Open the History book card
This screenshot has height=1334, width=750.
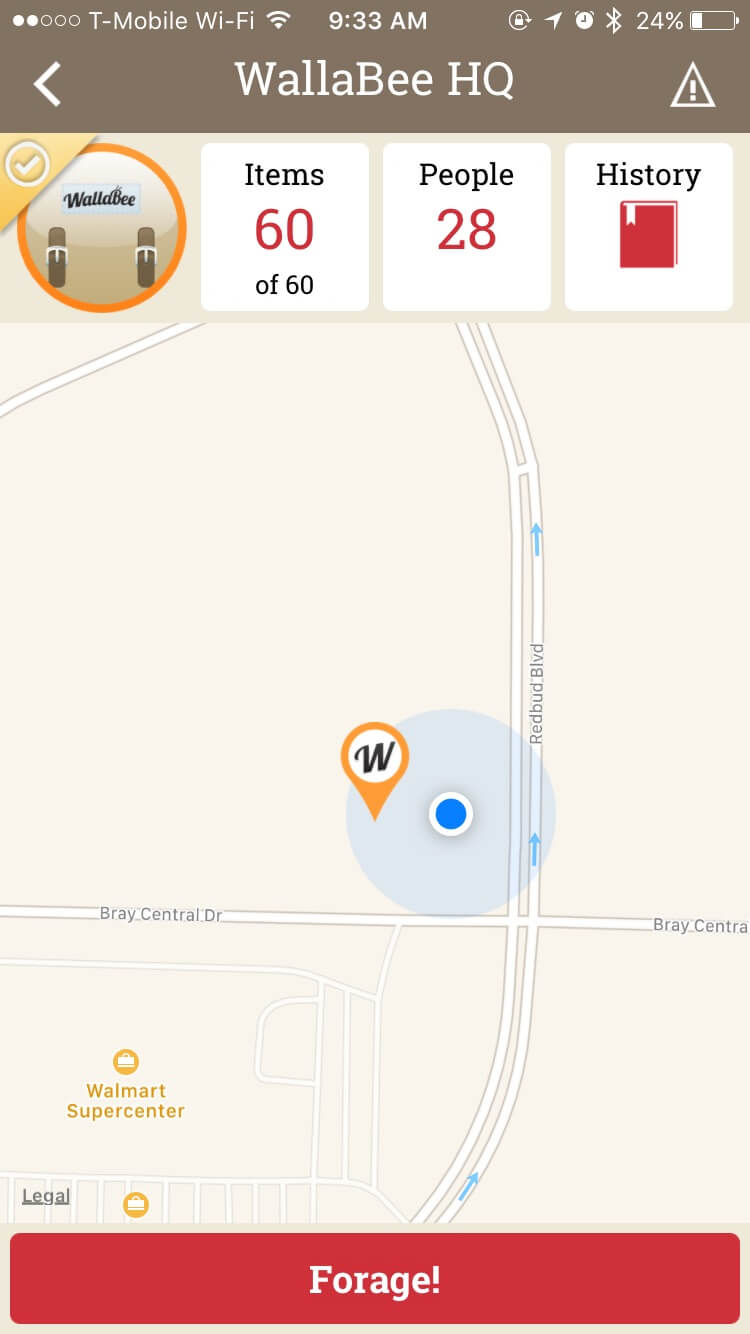(648, 228)
